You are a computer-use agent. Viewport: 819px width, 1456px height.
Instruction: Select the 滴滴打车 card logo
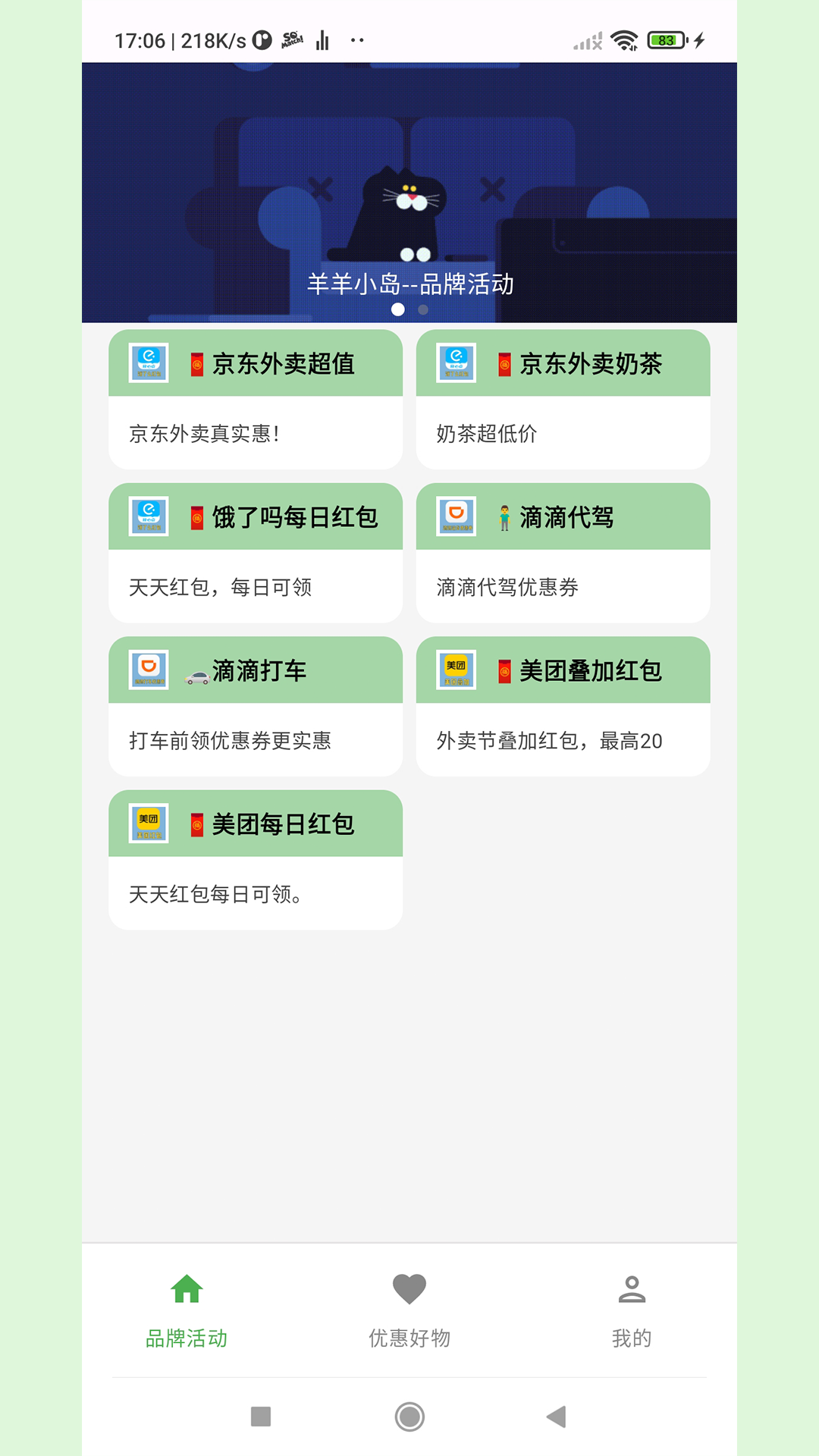(x=147, y=670)
